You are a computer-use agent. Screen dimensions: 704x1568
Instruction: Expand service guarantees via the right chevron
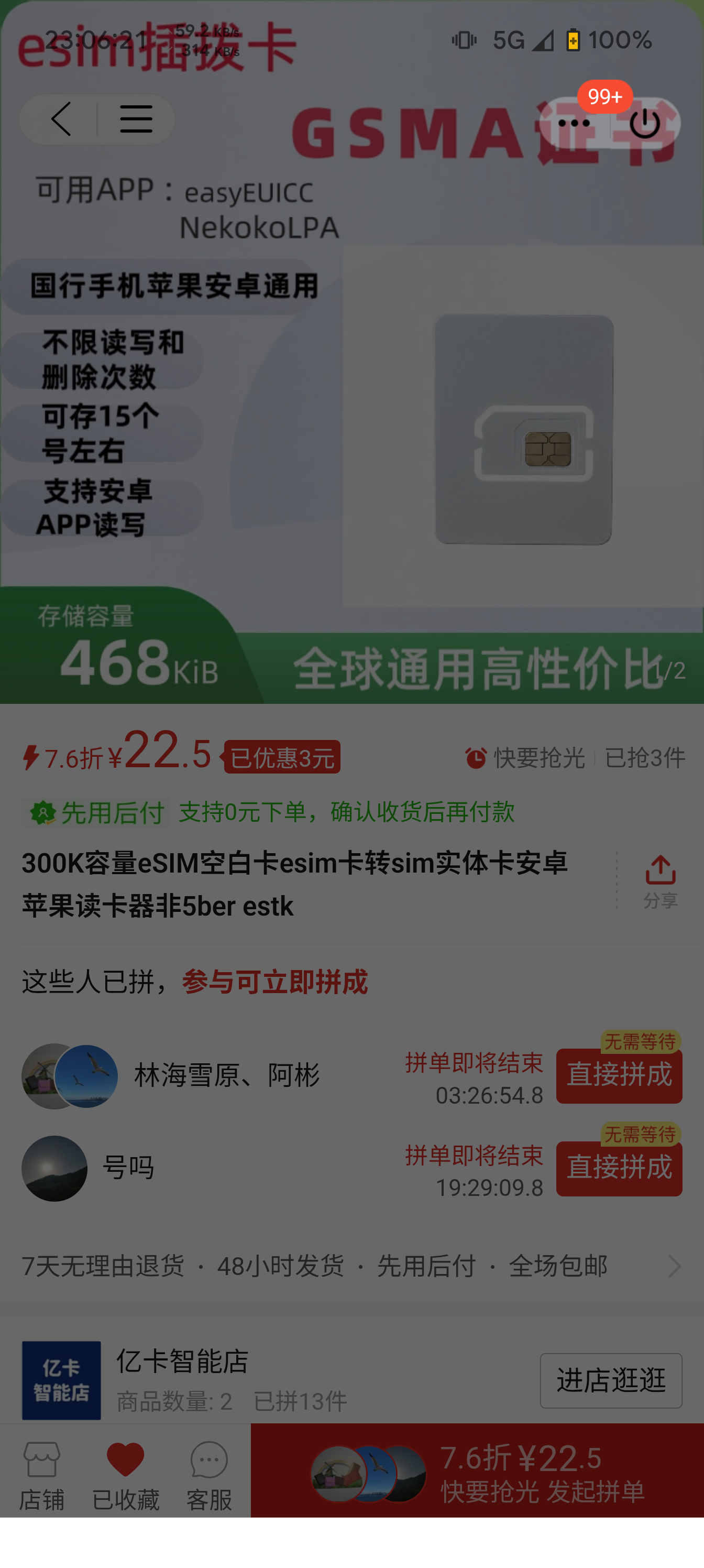[674, 1267]
